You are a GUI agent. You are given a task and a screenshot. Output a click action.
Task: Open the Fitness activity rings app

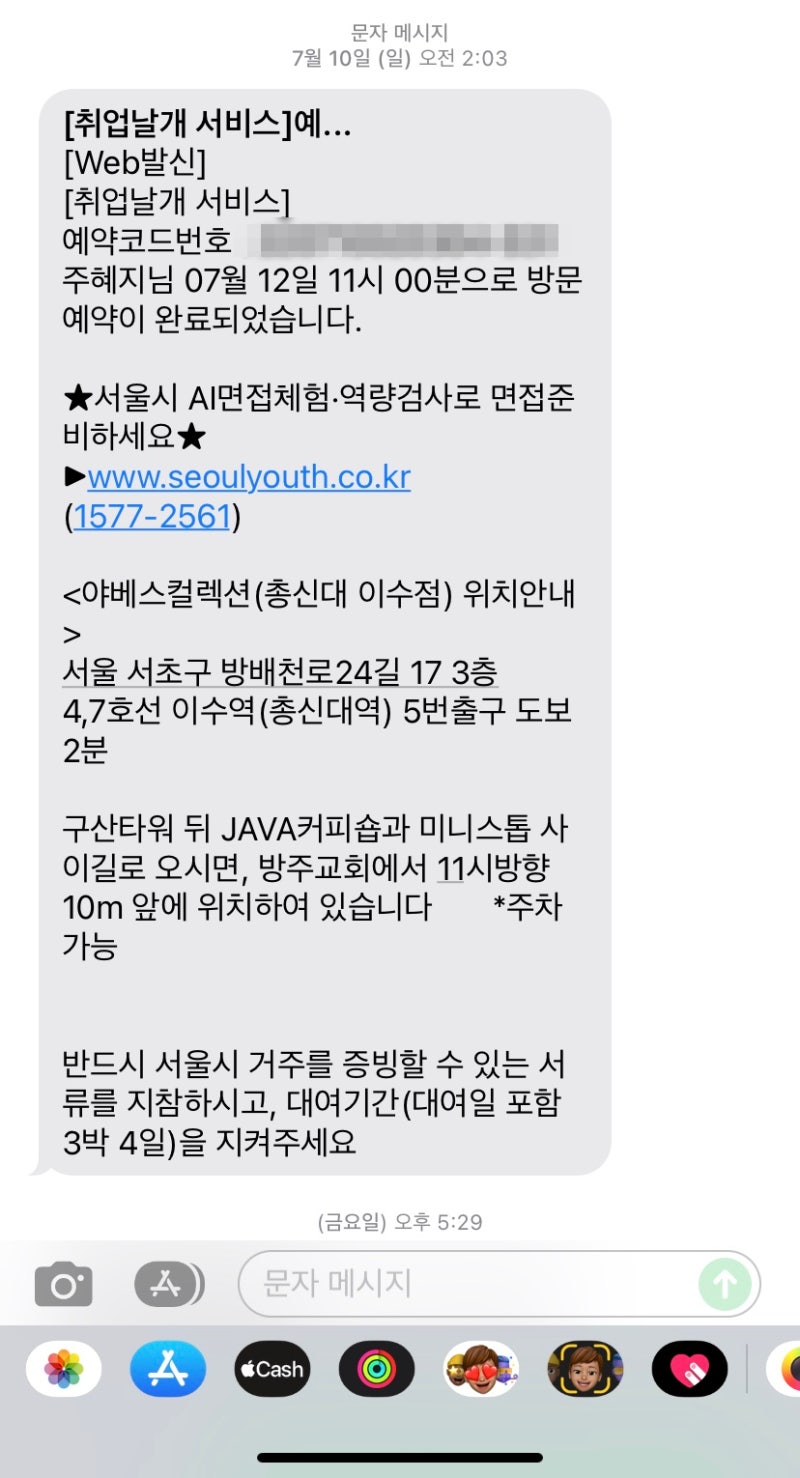(x=376, y=1369)
